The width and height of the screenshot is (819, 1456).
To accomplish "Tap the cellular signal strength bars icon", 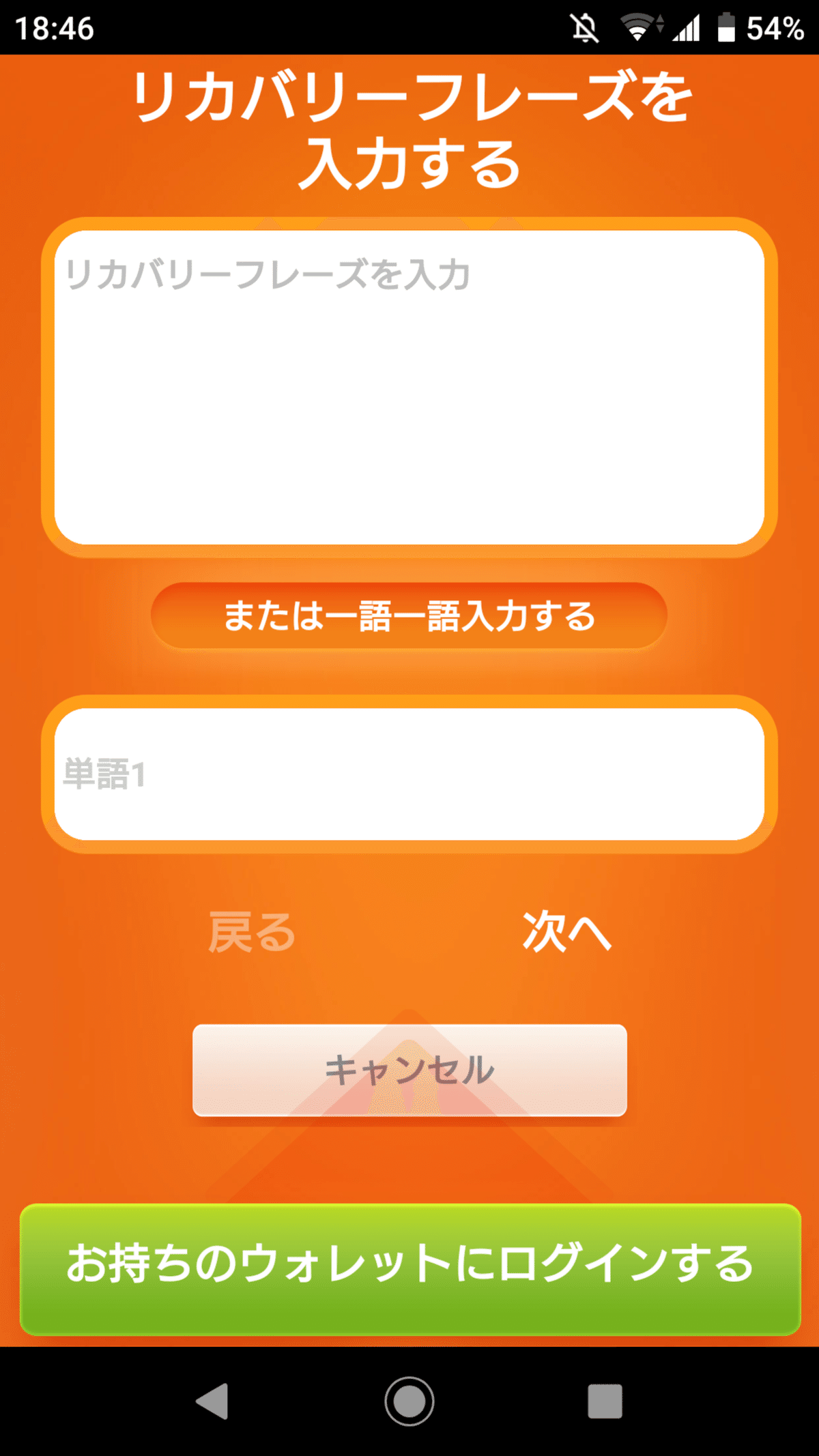I will (686, 29).
